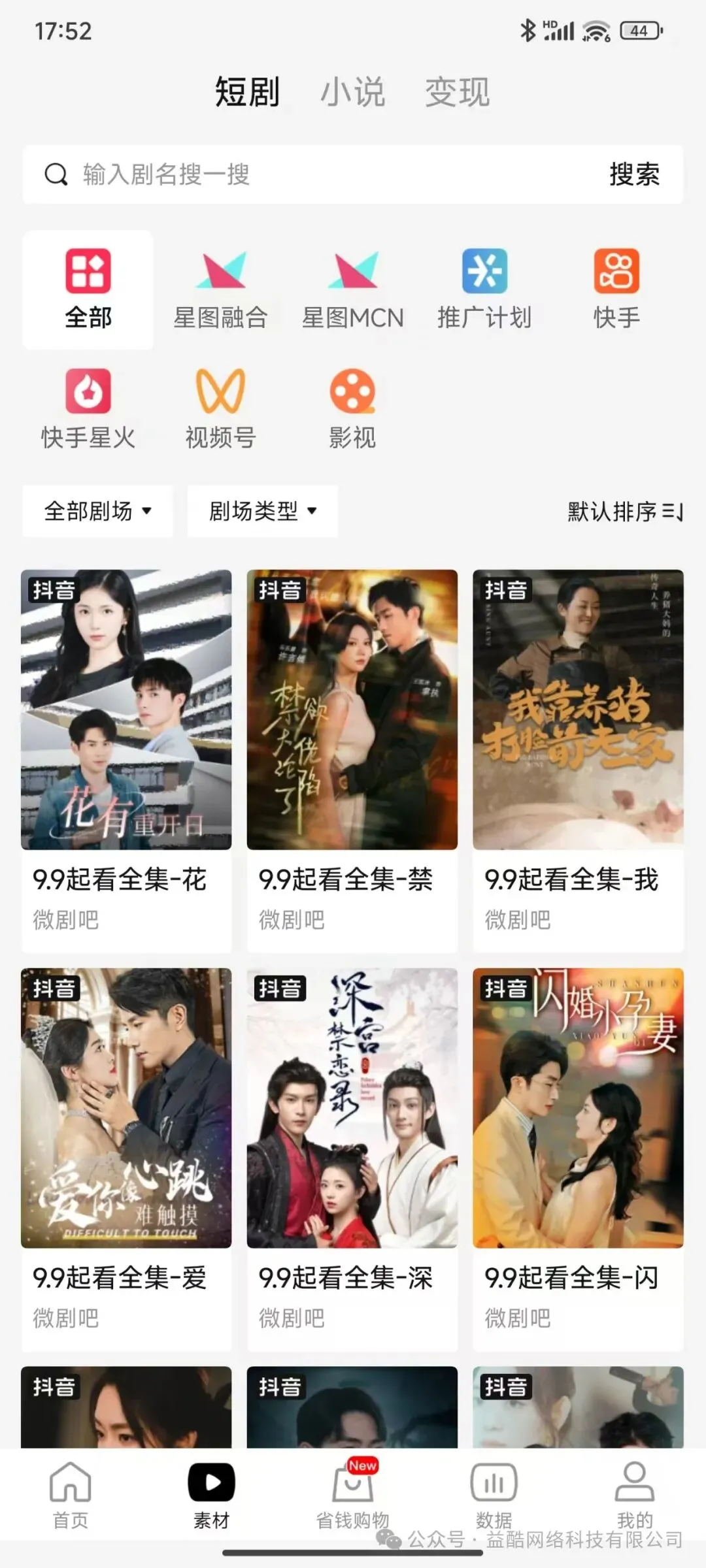This screenshot has height=1568, width=706.
Task: Switch to the 小说 top tab
Action: click(x=352, y=92)
